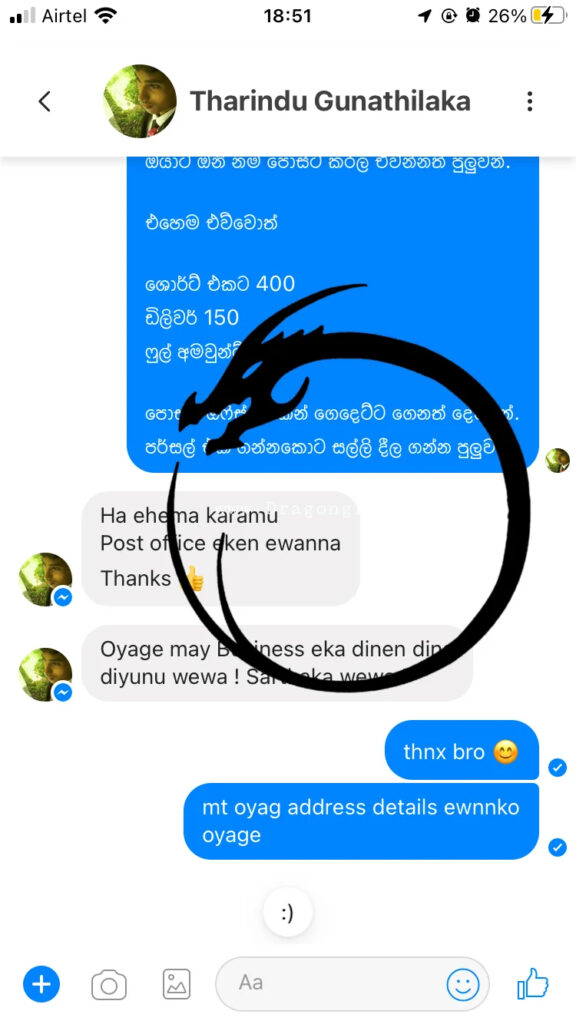Screen dimensions: 576x1024
Task: Send a thumbs-up like
Action: click(533, 983)
